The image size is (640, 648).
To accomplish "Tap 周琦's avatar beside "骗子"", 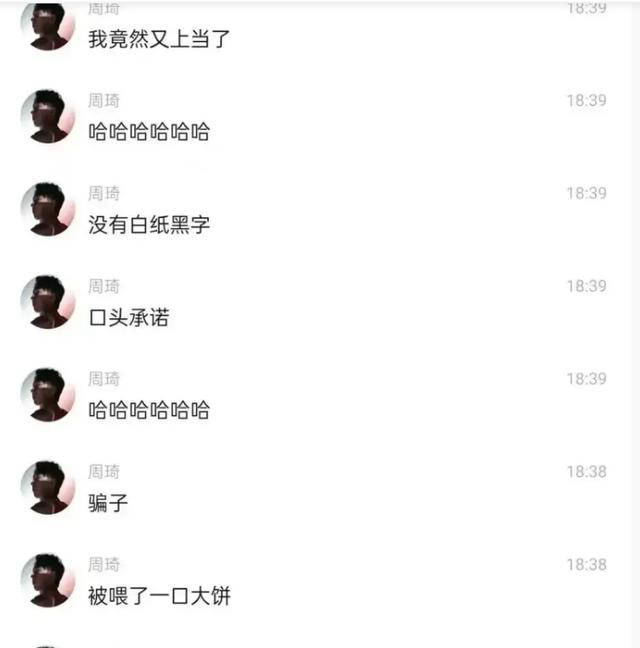I will pyautogui.click(x=47, y=488).
